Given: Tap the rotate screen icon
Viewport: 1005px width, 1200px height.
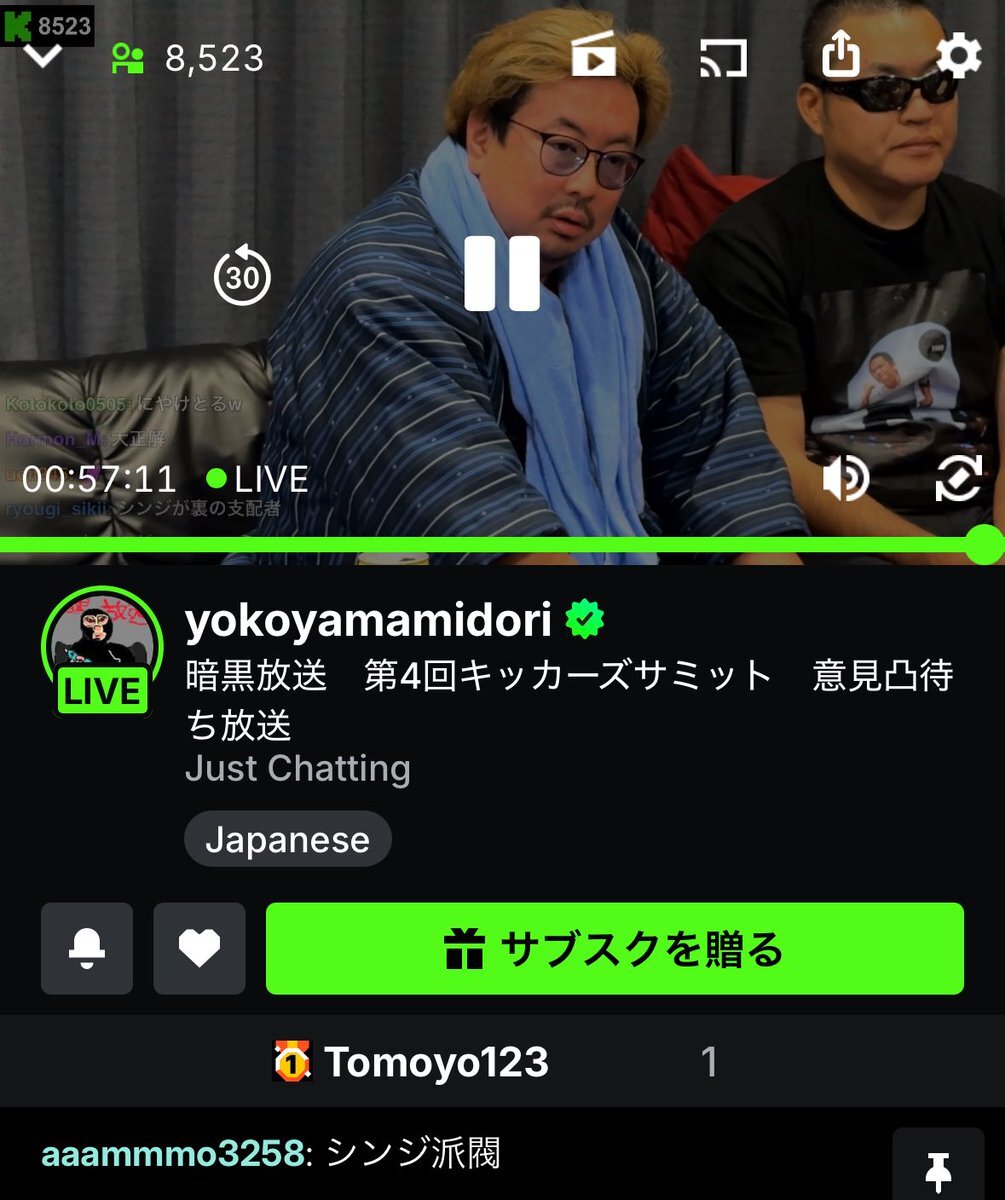Looking at the screenshot, I should [958, 480].
